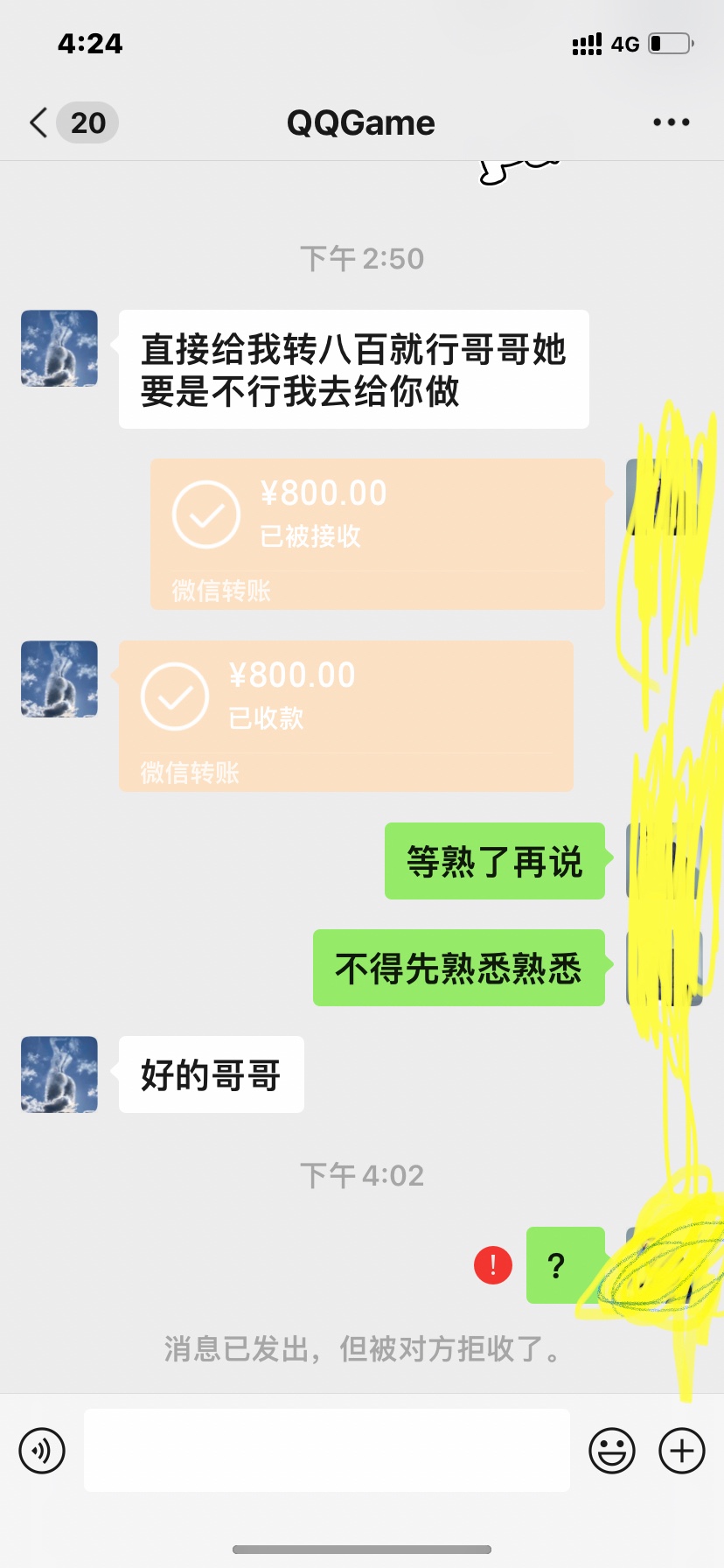Open the three-dot chat settings menu
The width and height of the screenshot is (724, 1568).
tap(670, 122)
